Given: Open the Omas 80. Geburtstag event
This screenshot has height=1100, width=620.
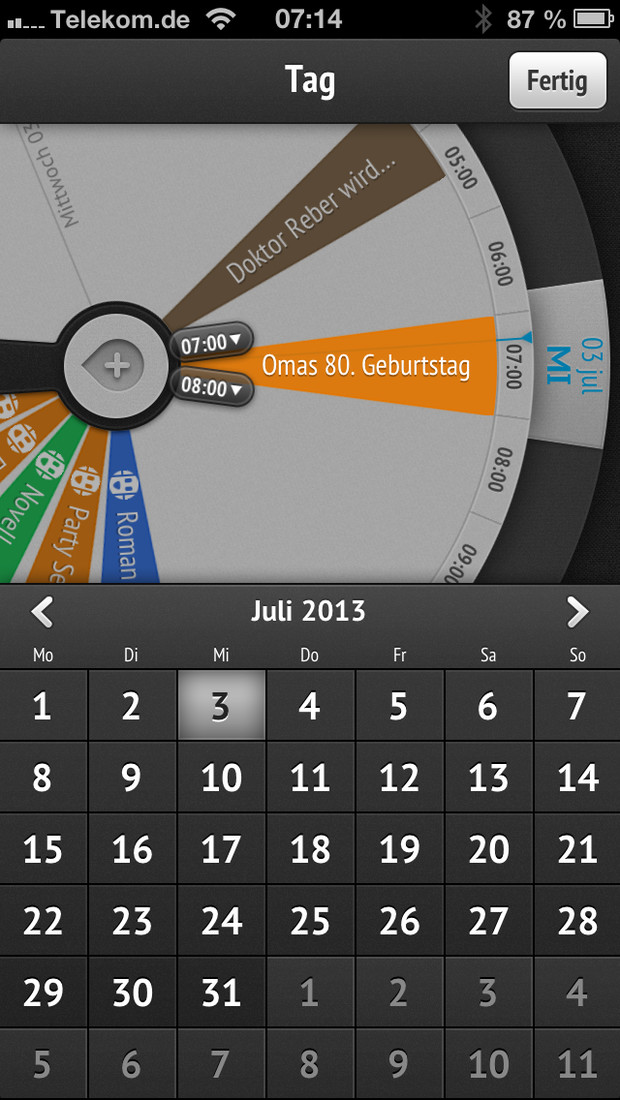Looking at the screenshot, I should coord(365,365).
